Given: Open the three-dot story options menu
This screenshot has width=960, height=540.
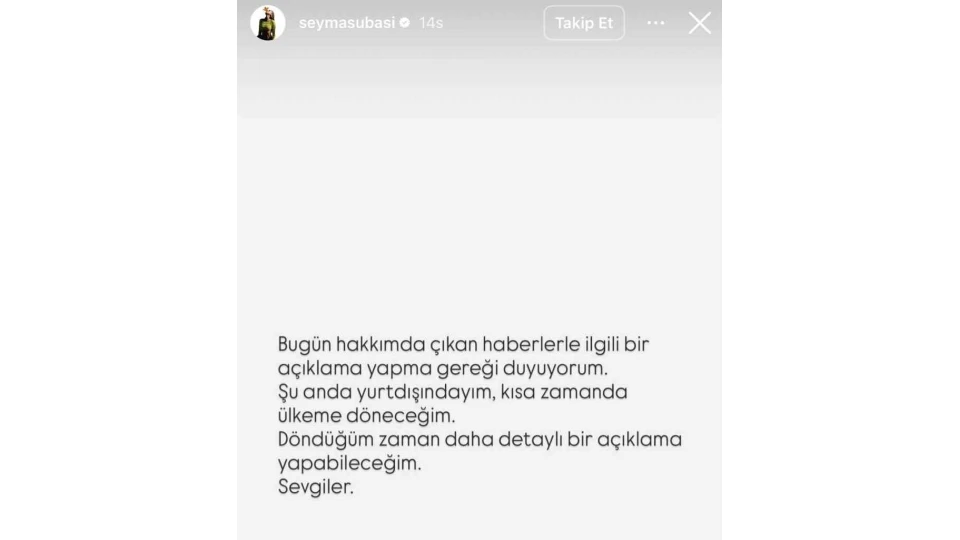Looking at the screenshot, I should [655, 23].
